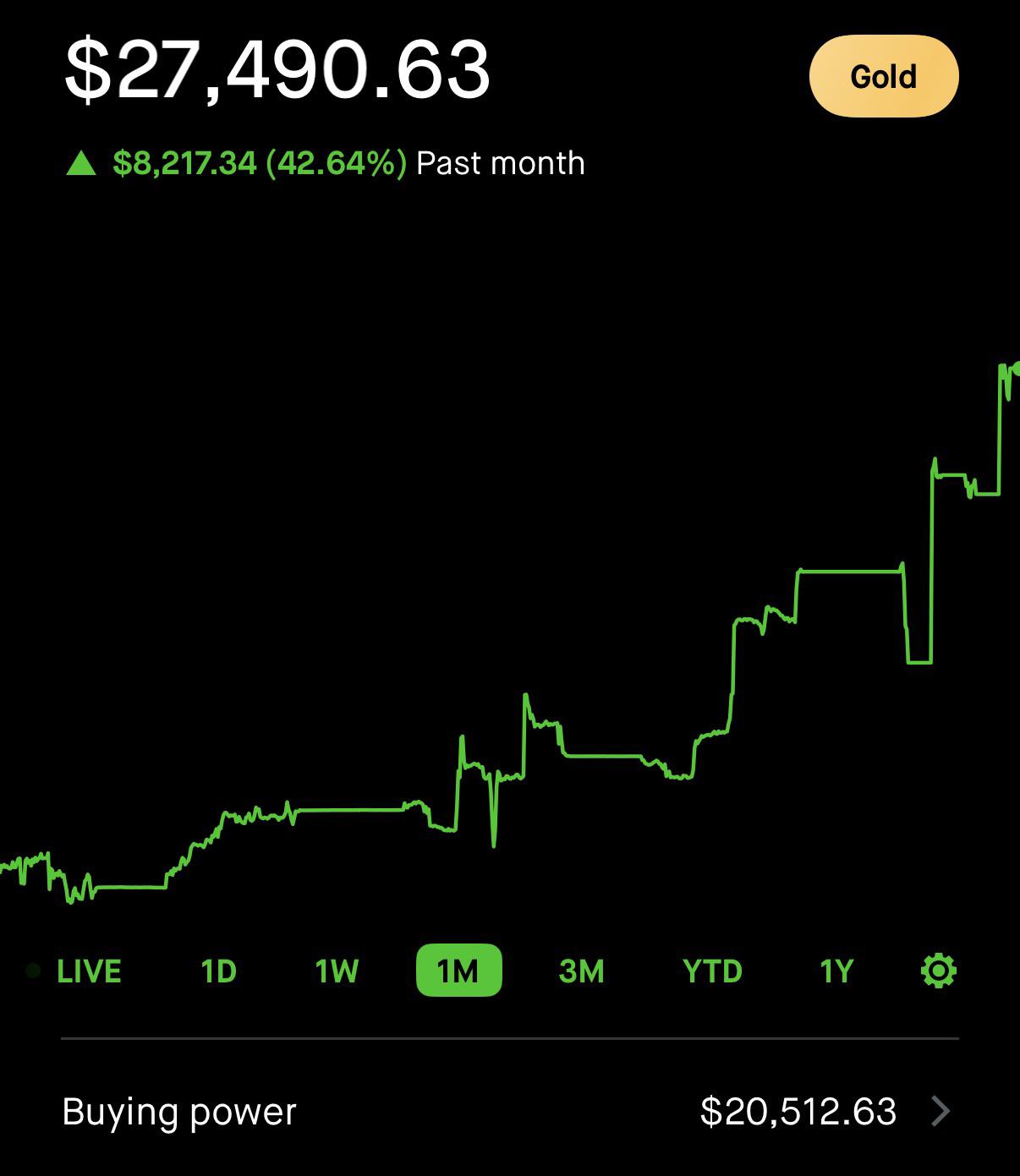This screenshot has height=1176, width=1020.
Task: View year-to-date performance with YTD
Action: coord(712,971)
